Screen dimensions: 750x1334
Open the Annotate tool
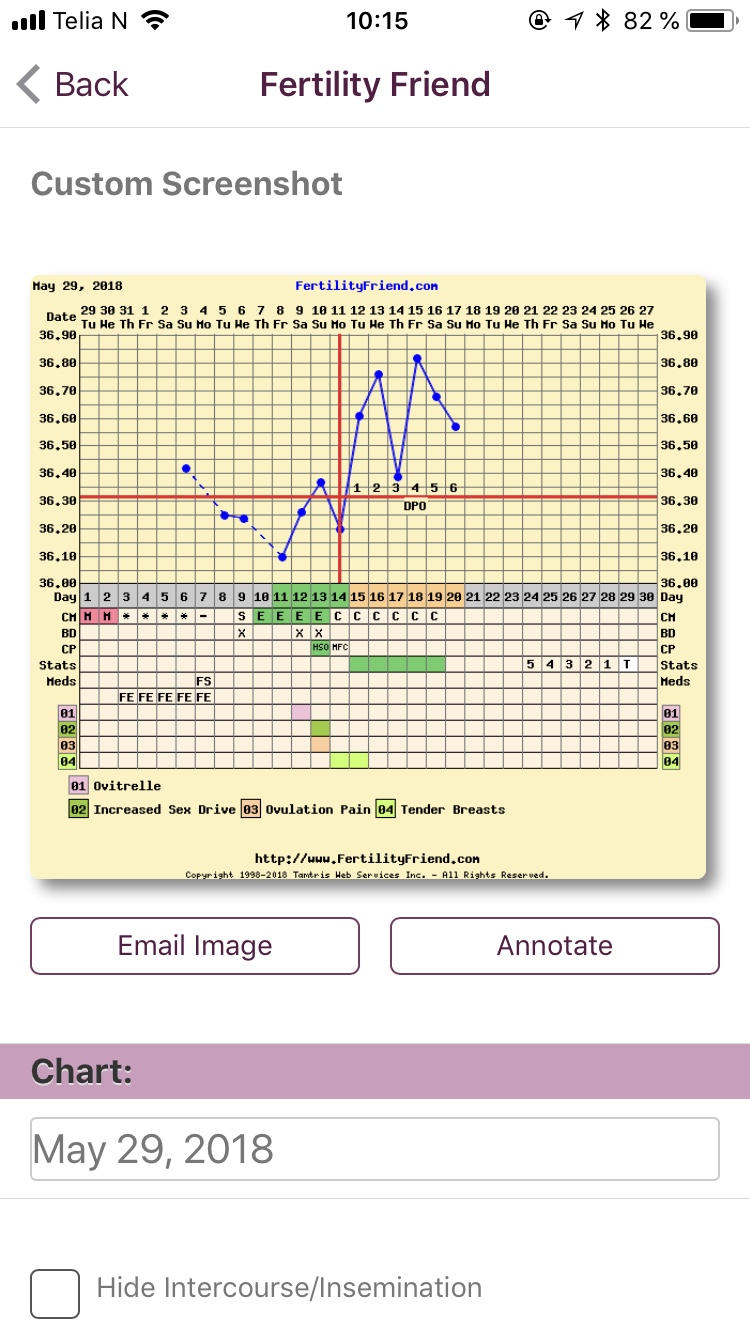554,946
